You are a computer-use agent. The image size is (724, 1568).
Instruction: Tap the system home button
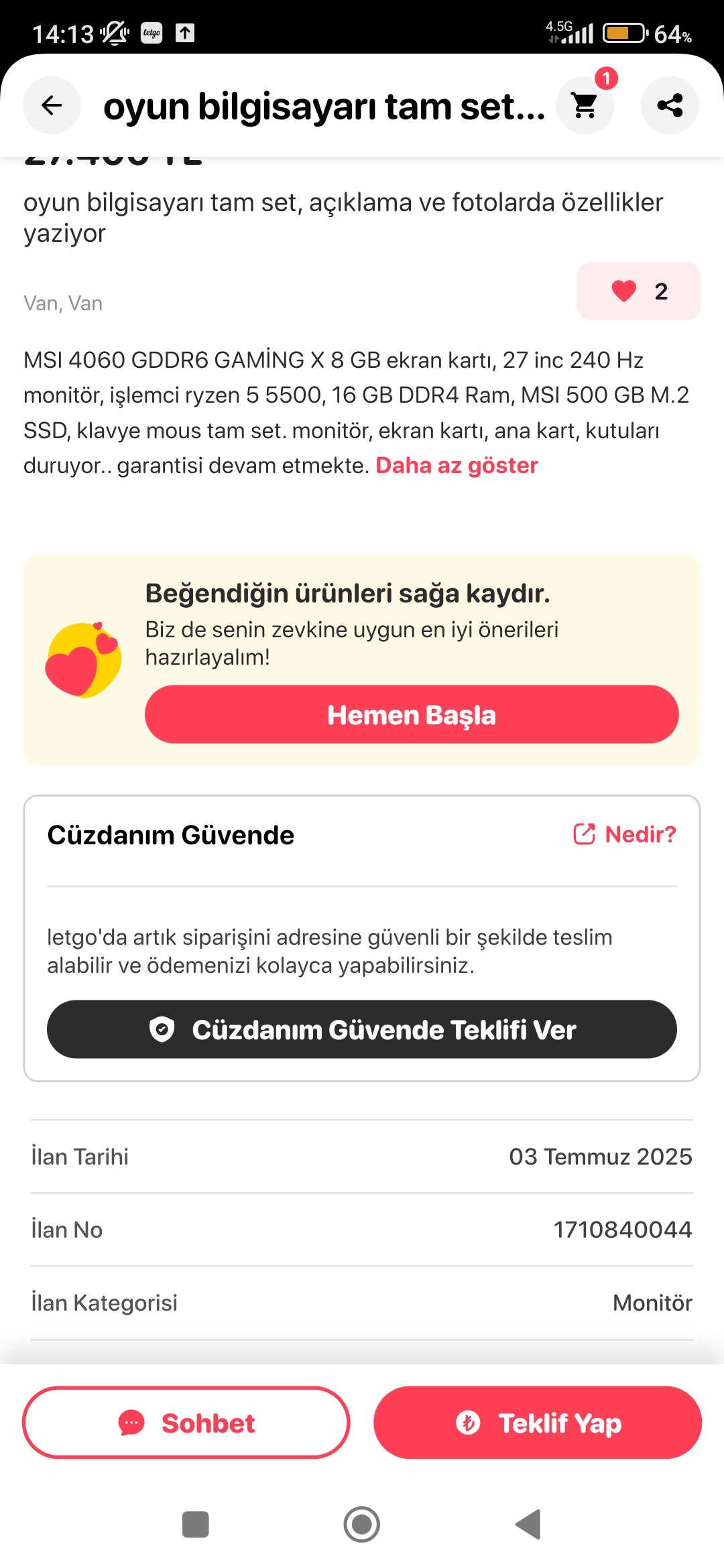click(x=362, y=1524)
